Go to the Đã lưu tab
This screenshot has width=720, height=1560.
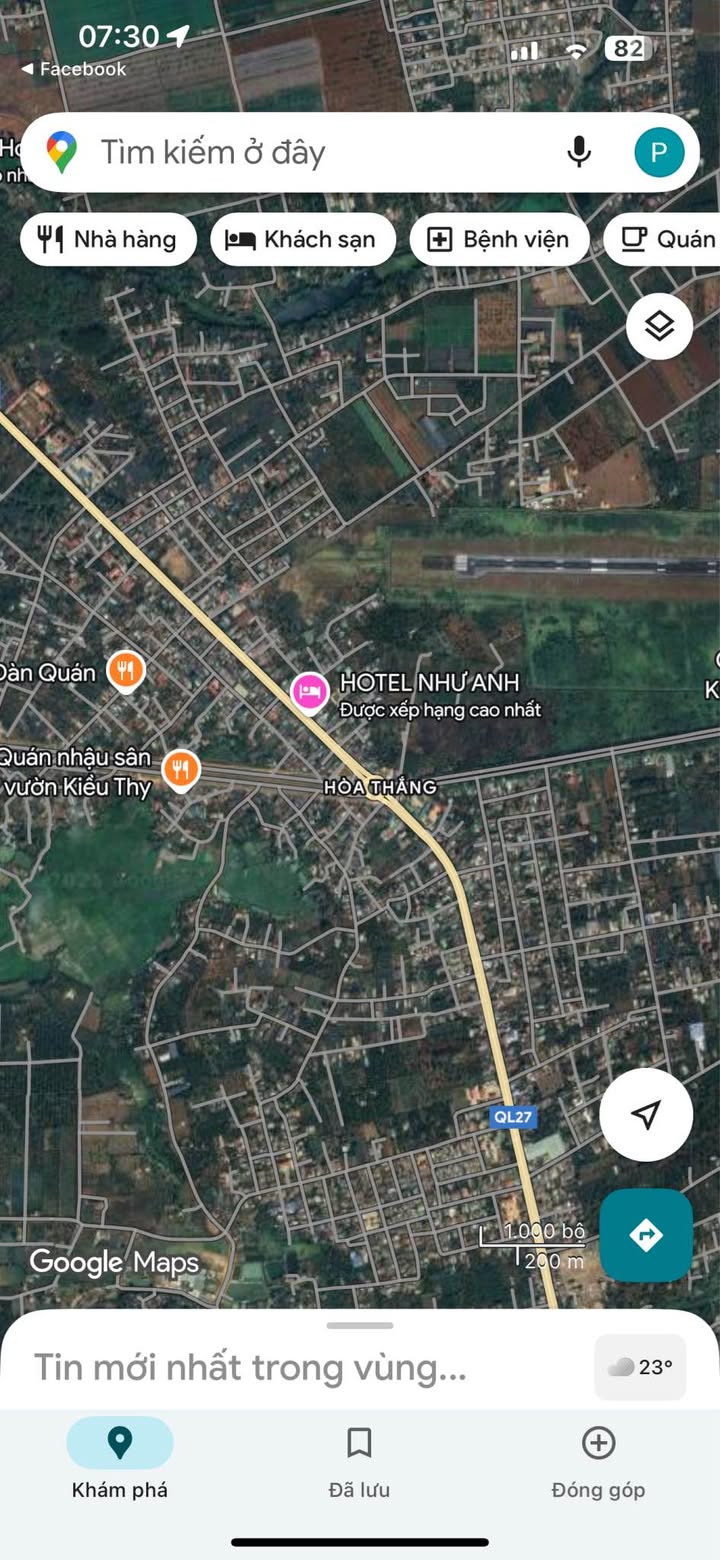(x=359, y=1458)
